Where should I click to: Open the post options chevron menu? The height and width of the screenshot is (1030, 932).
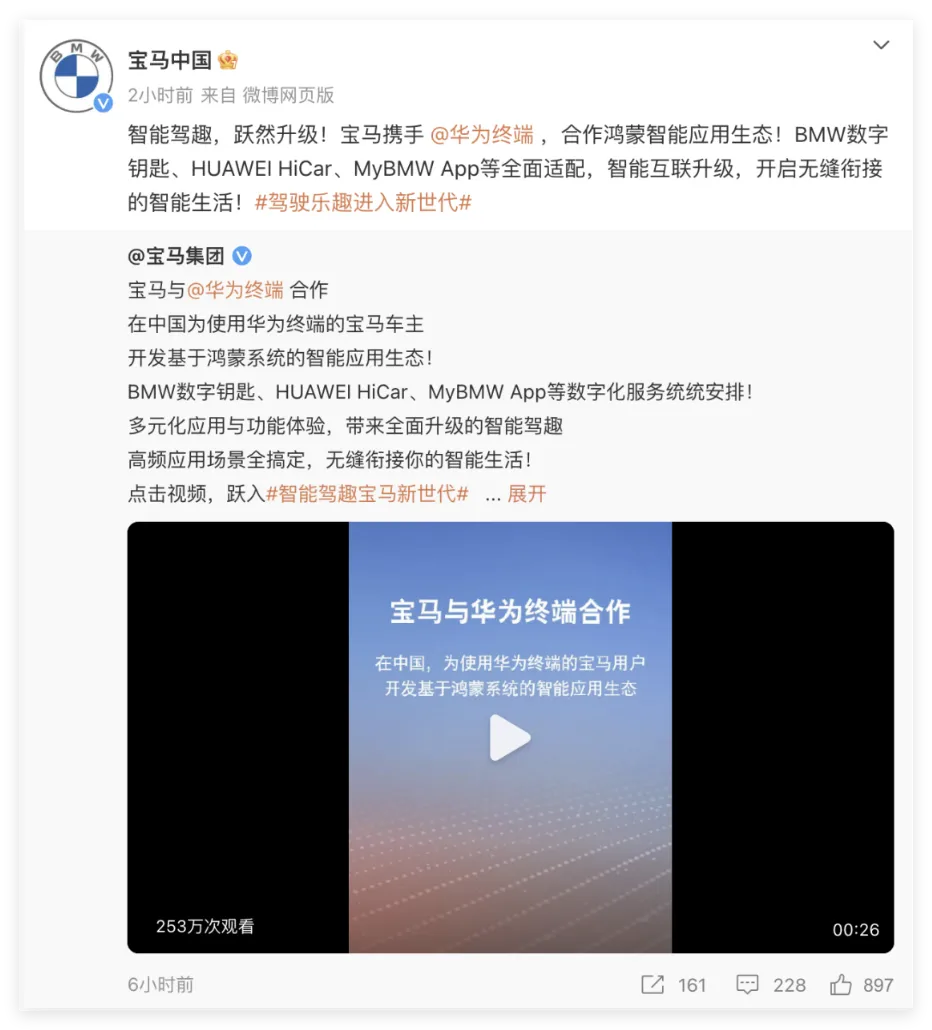pyautogui.click(x=881, y=46)
